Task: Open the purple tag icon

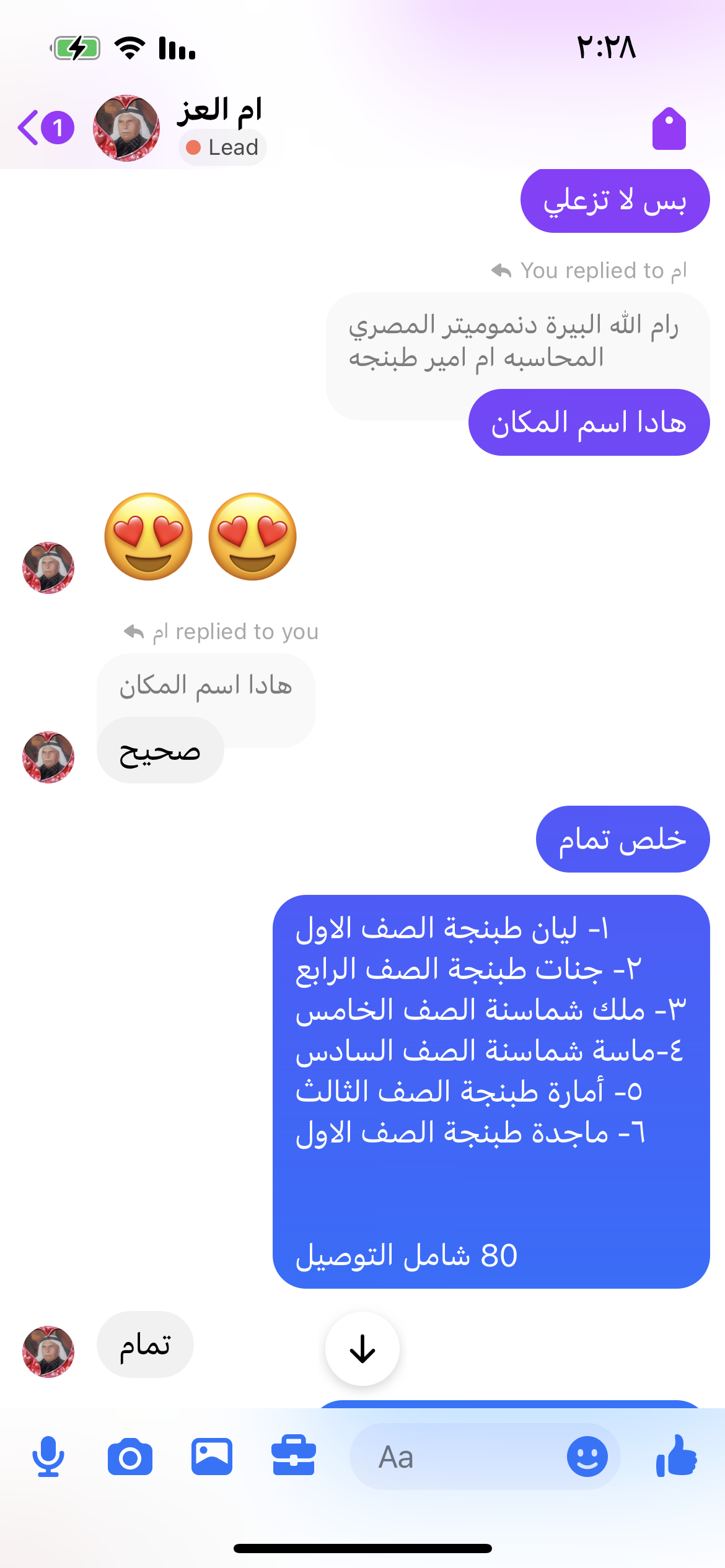Action: click(x=669, y=129)
